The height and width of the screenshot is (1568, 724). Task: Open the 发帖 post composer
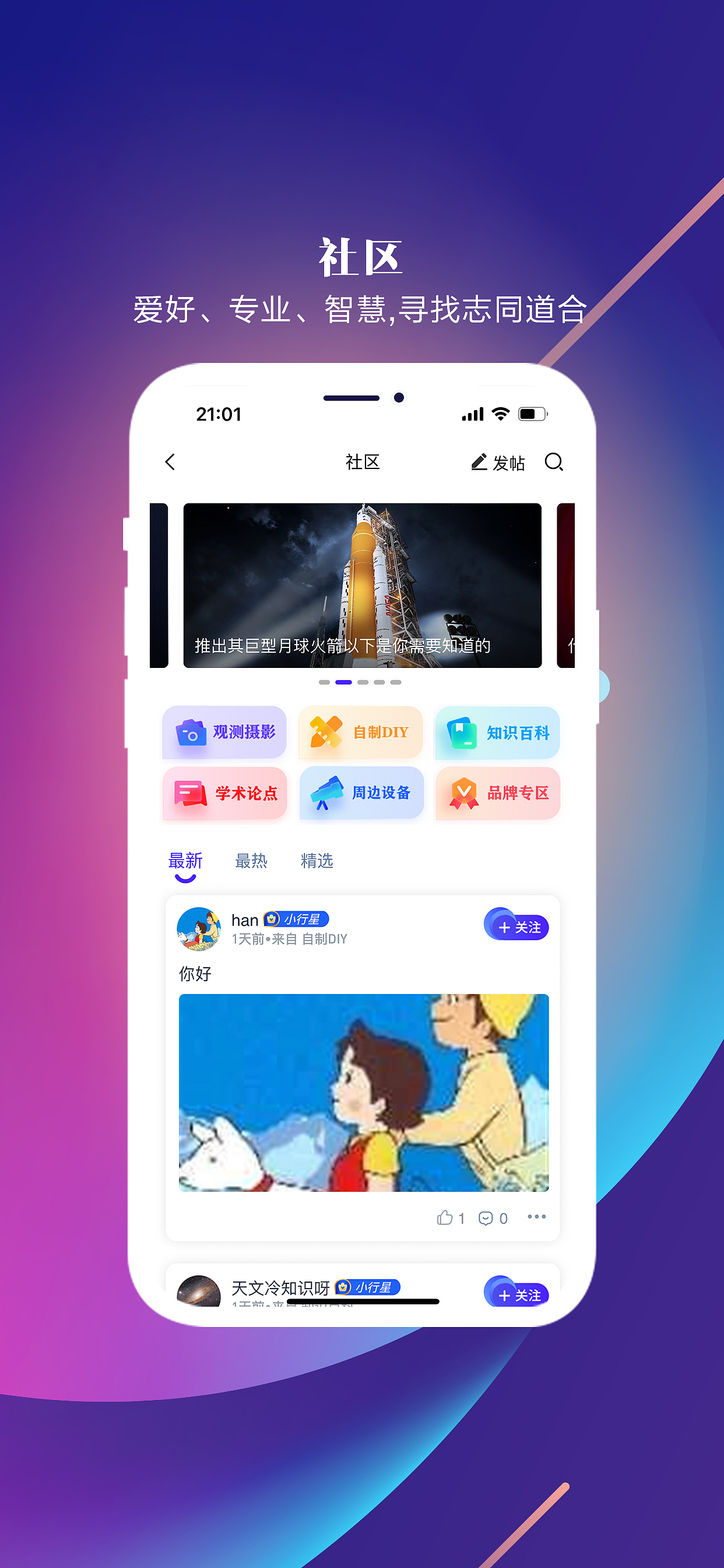(x=499, y=463)
